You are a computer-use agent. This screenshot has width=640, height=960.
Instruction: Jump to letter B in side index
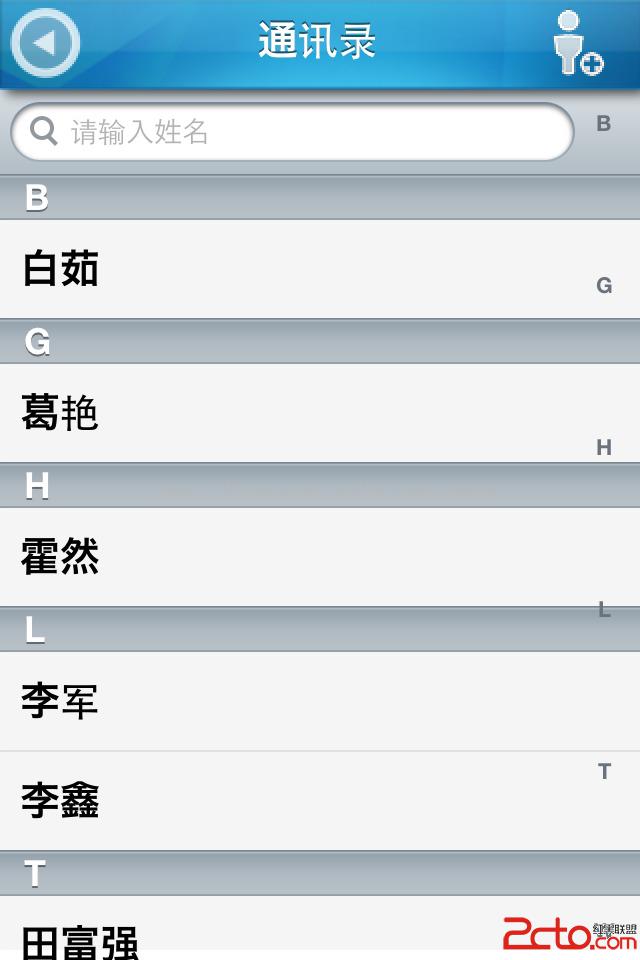point(604,124)
